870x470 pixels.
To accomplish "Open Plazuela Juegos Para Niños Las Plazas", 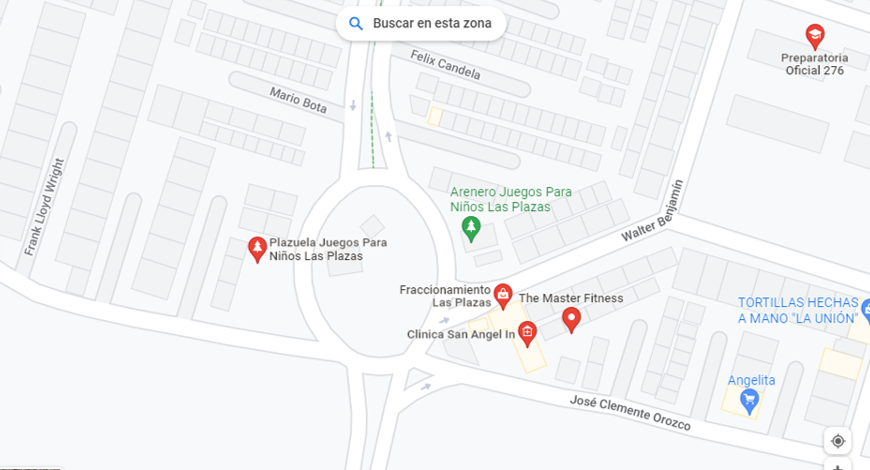I will 257,249.
